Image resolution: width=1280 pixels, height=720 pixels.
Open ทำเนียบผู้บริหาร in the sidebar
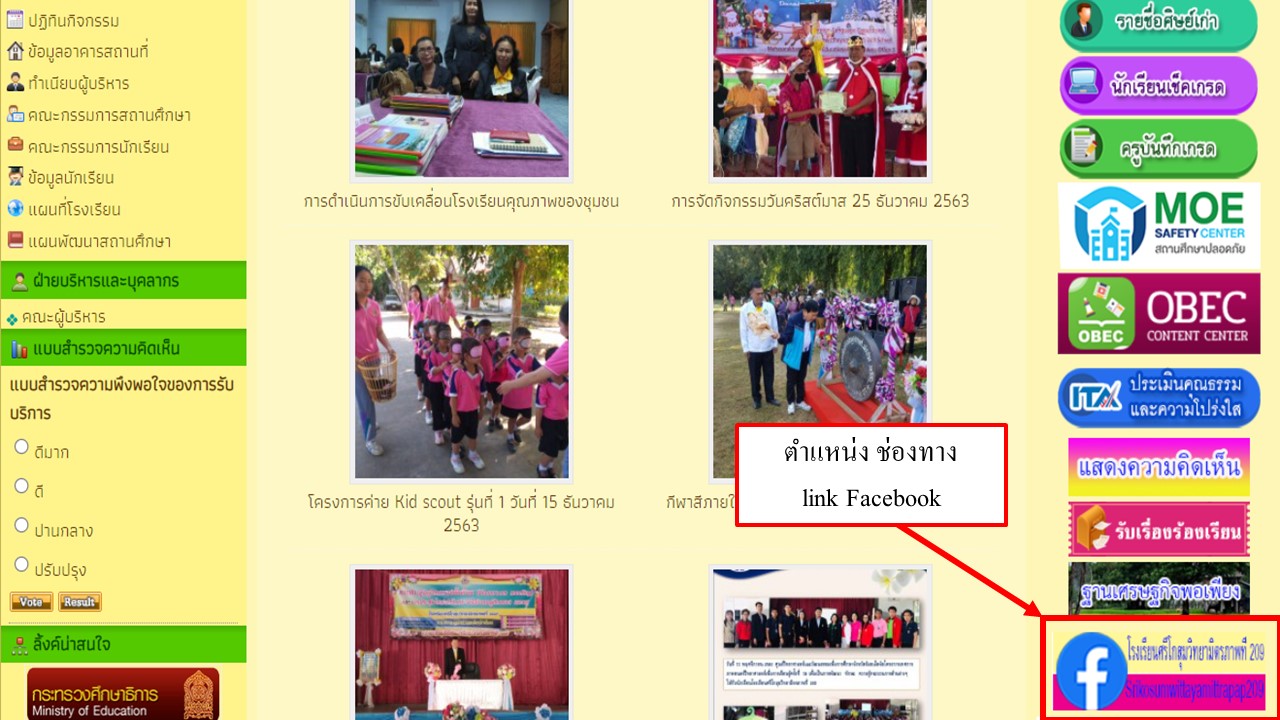click(78, 83)
